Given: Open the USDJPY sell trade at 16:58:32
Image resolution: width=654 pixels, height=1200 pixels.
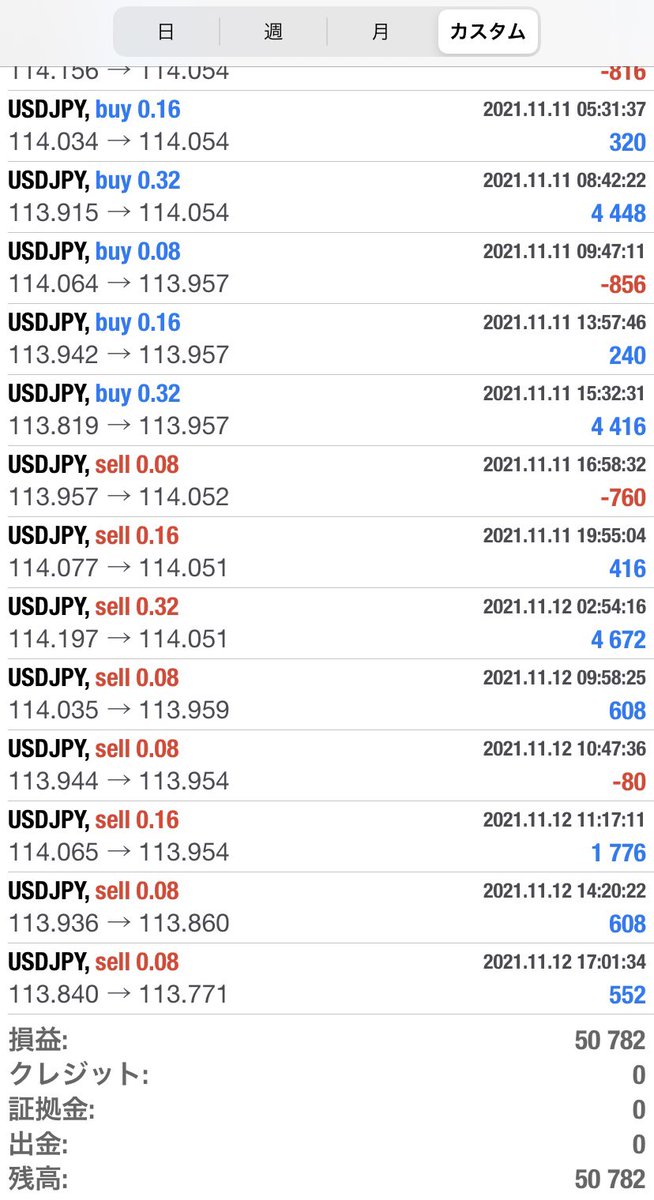Looking at the screenshot, I should pos(327,481).
